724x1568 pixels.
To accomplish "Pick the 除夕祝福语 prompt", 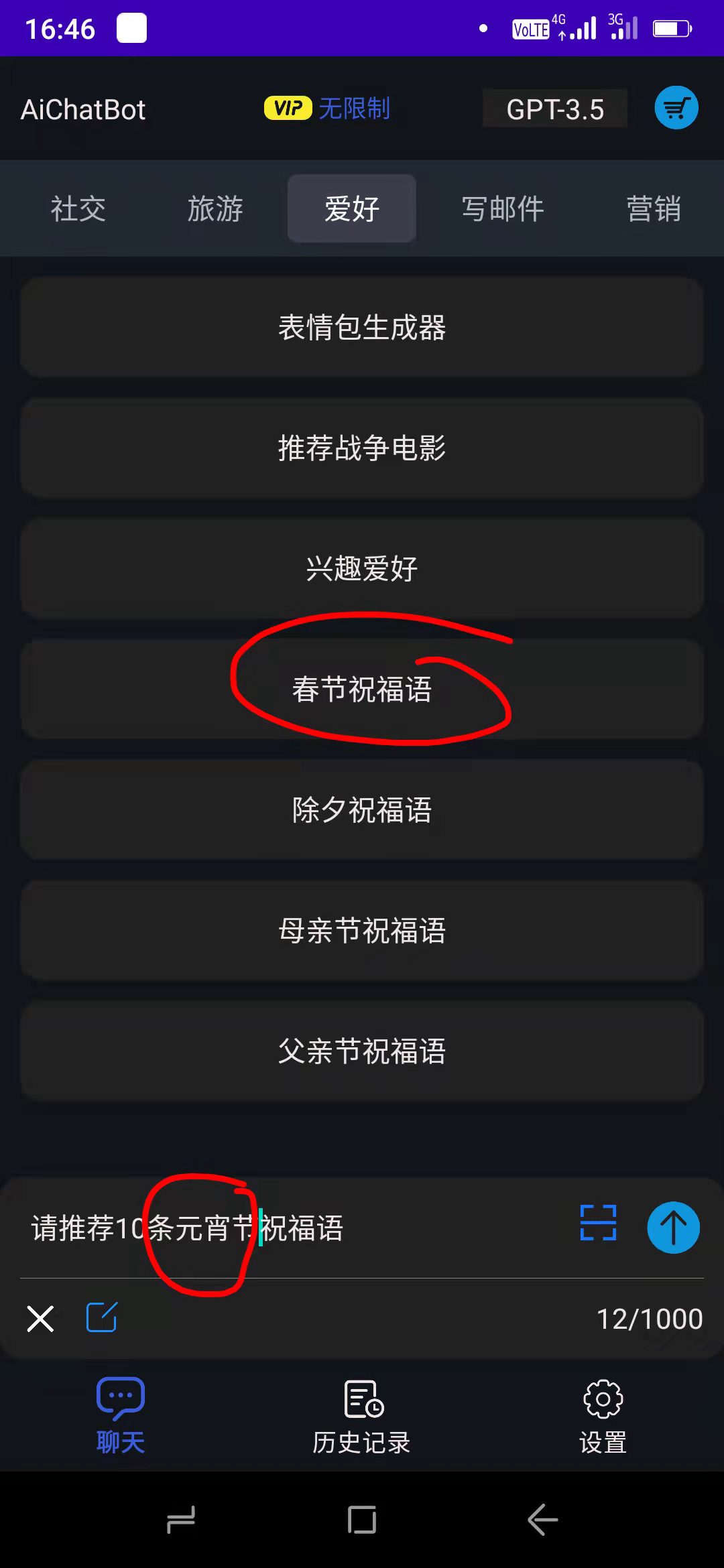I will 362,809.
